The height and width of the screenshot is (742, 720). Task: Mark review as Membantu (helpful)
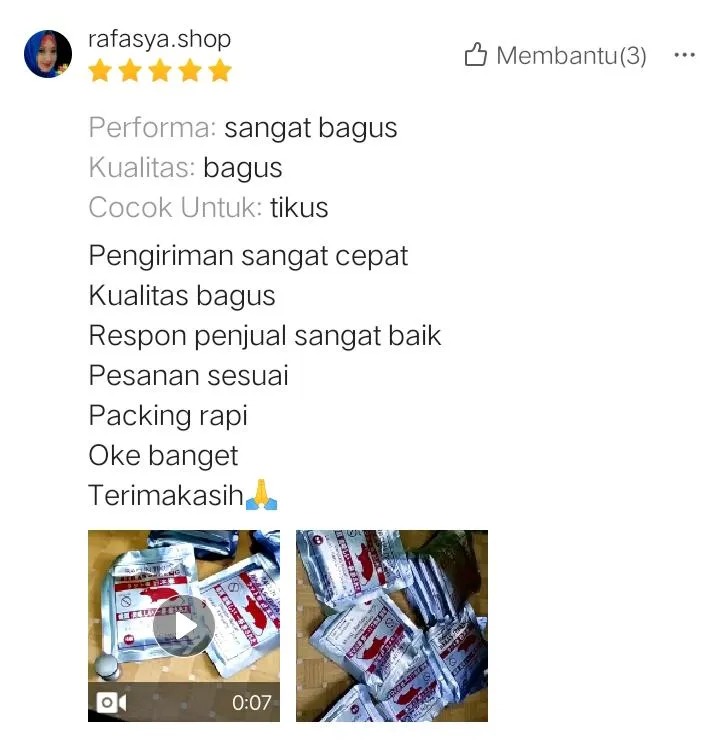555,56
